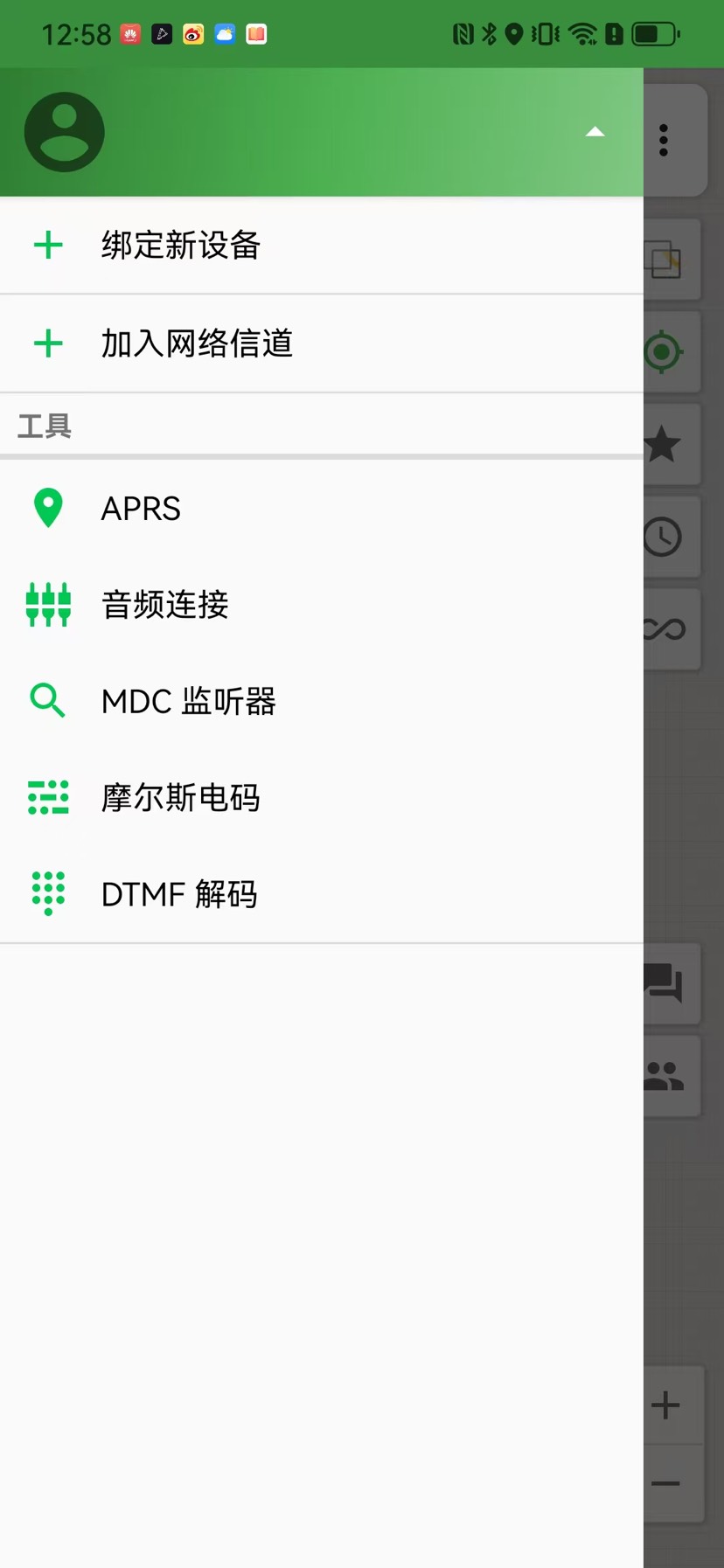Open the DTMF 解码 decoder
724x1568 pixels.
click(178, 893)
